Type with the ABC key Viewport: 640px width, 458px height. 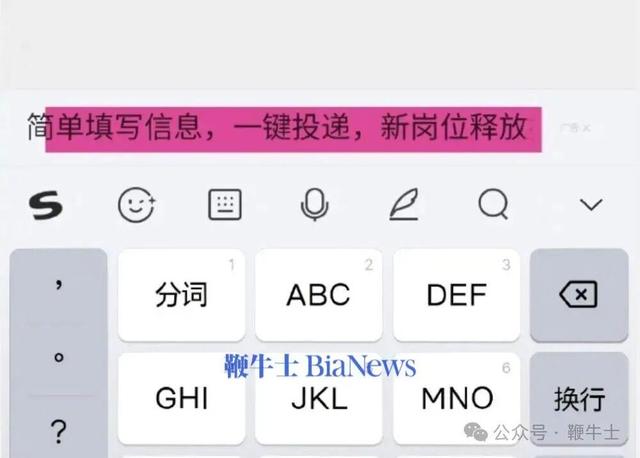(x=318, y=295)
